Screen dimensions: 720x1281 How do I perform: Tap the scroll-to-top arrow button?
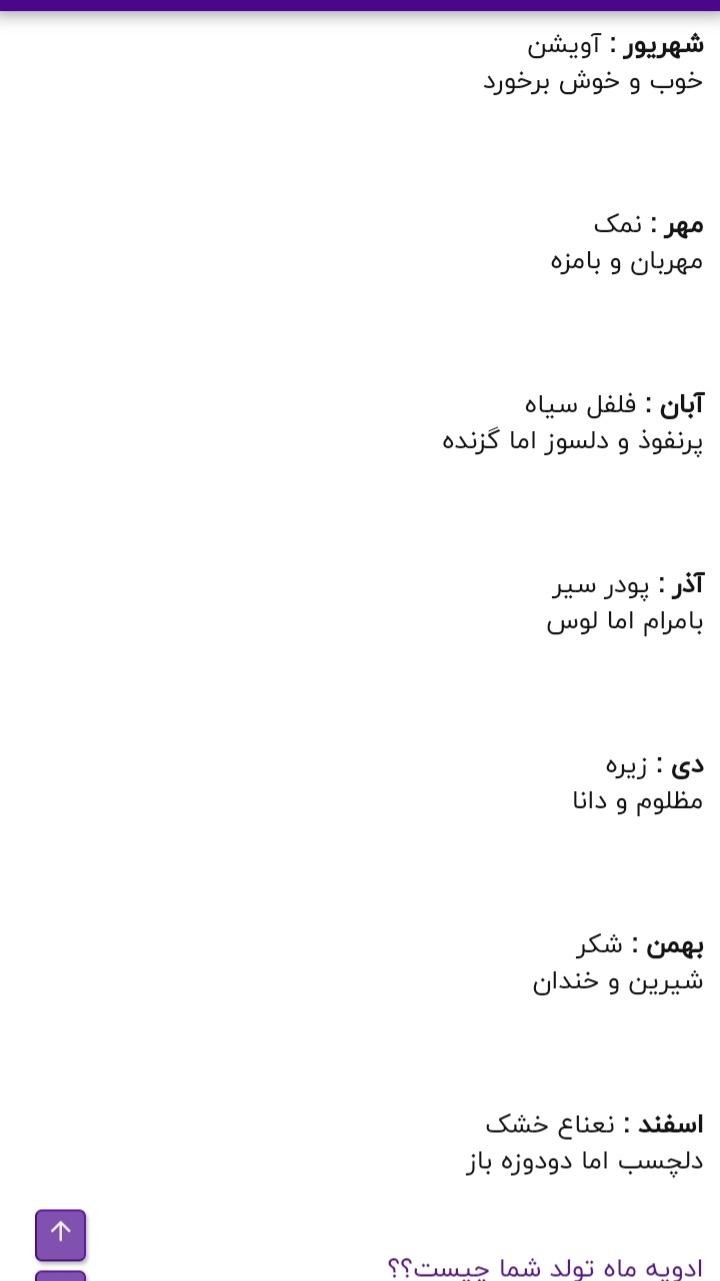click(61, 1234)
